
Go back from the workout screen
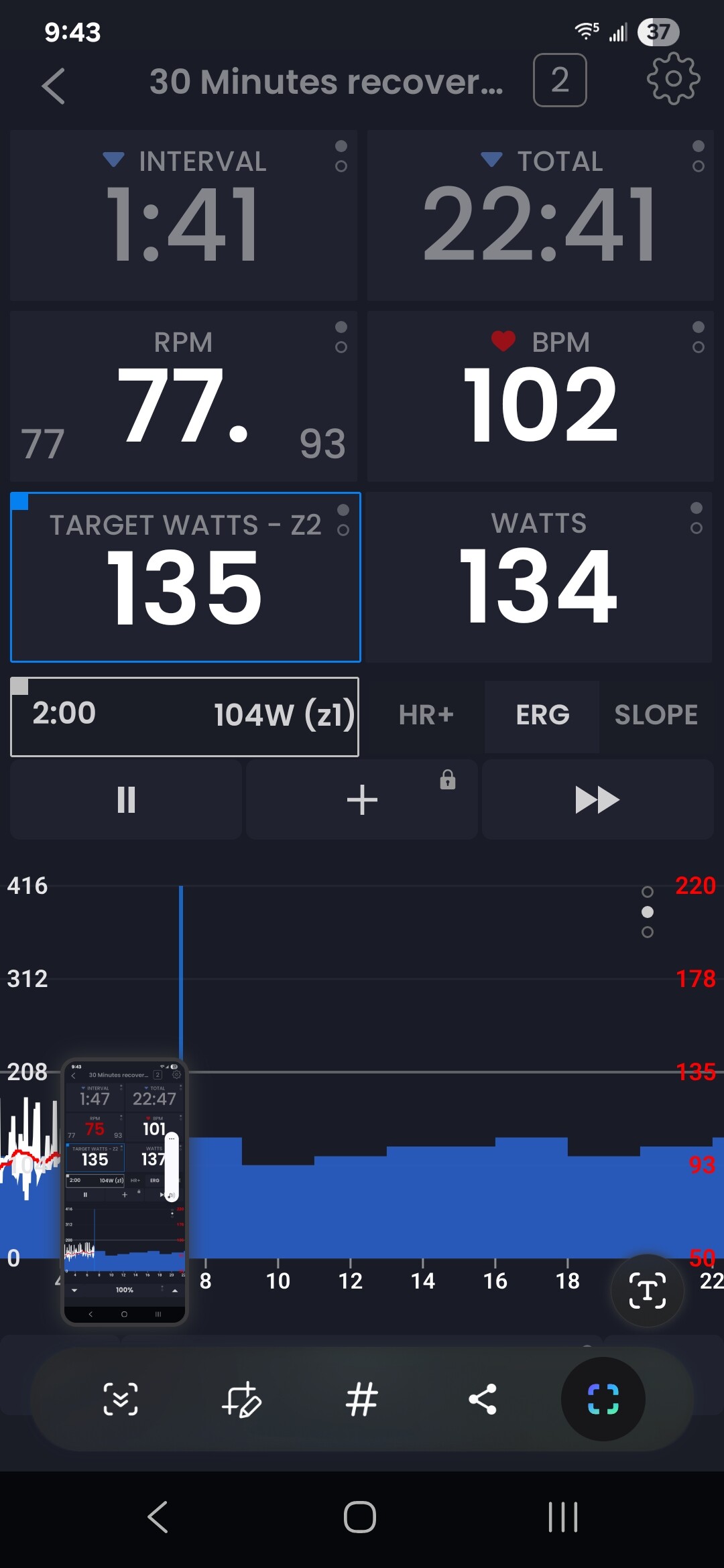pos(54,86)
